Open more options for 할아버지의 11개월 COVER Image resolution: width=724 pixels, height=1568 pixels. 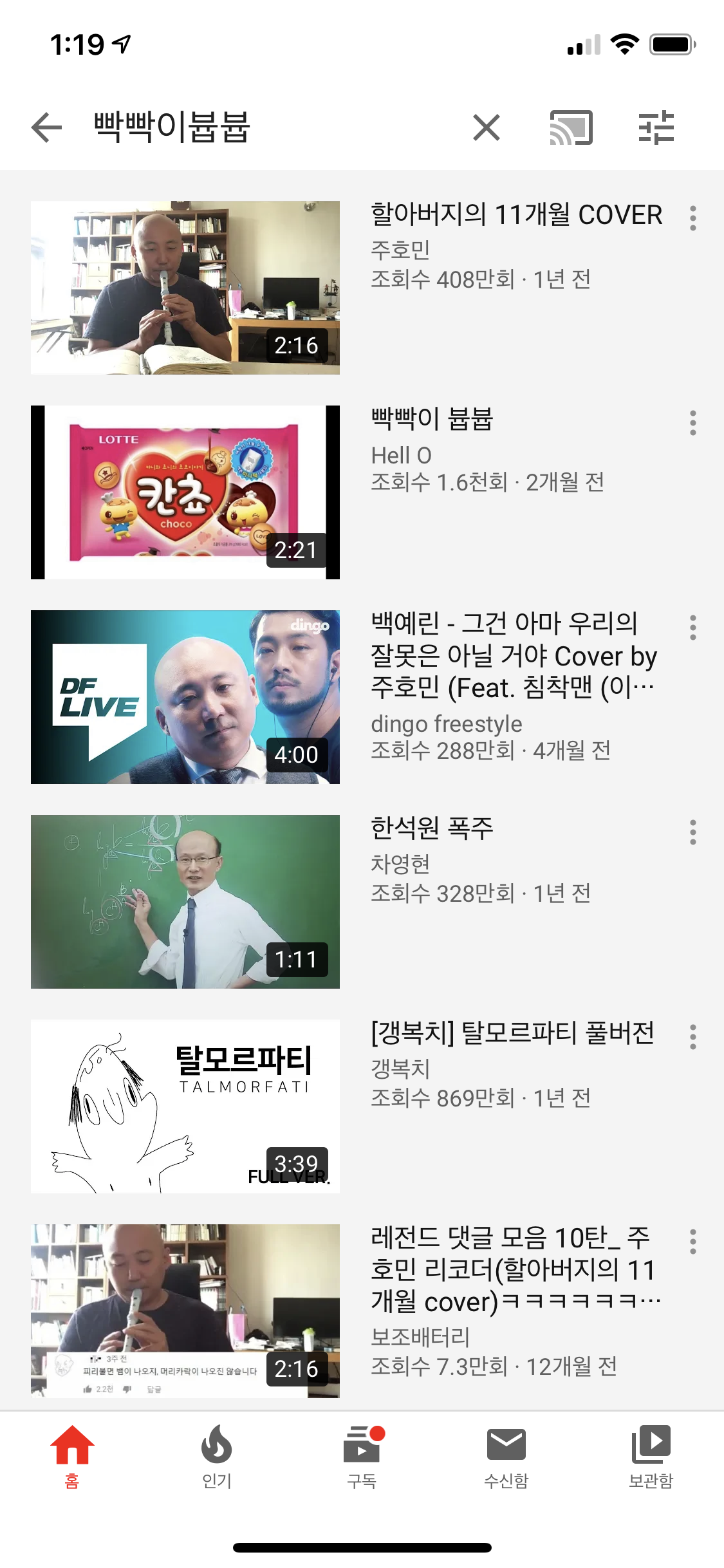[692, 218]
